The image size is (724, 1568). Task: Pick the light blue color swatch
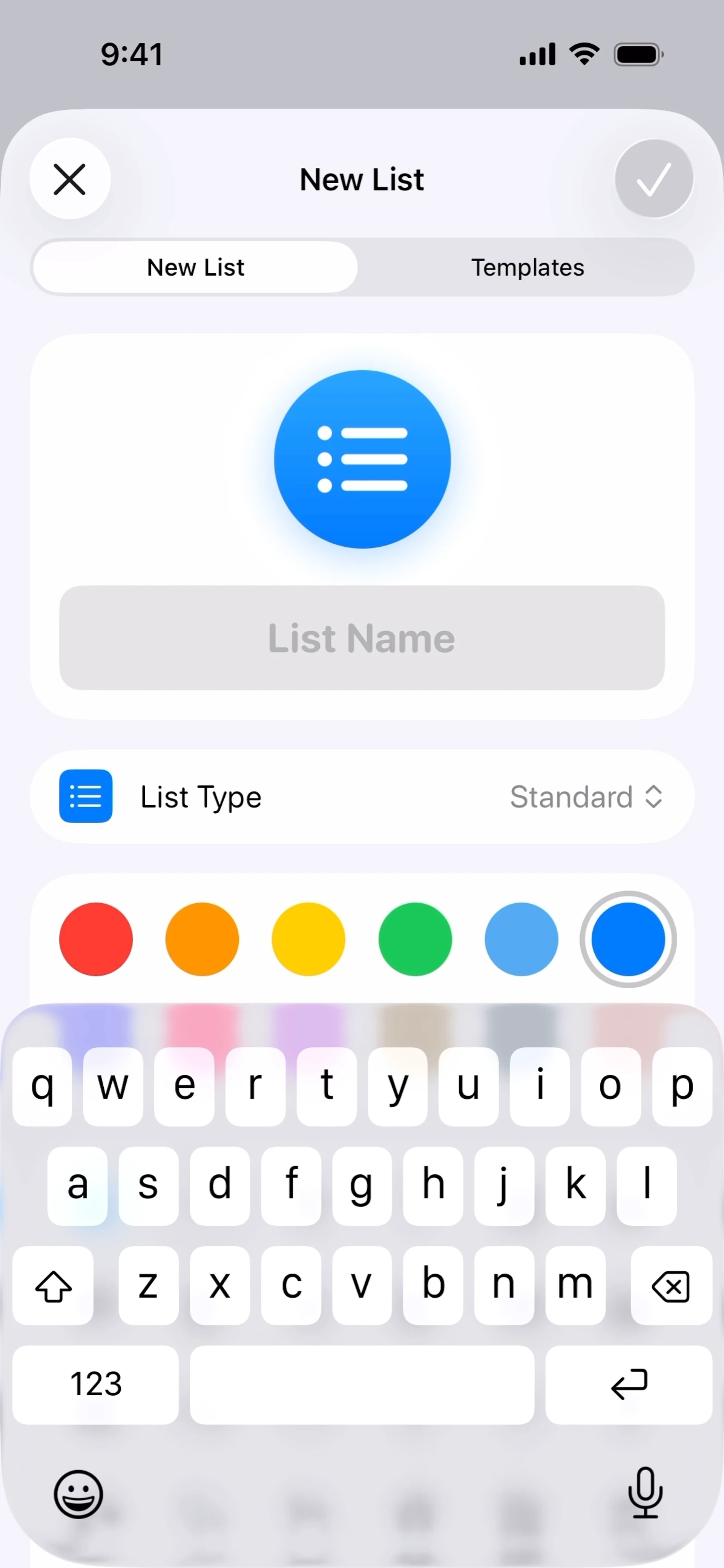coord(521,939)
